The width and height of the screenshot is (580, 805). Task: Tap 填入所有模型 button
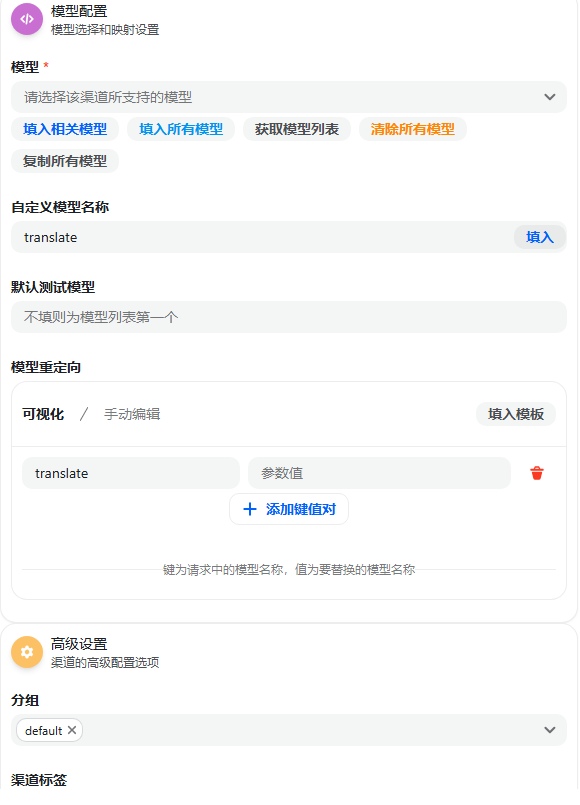181,129
